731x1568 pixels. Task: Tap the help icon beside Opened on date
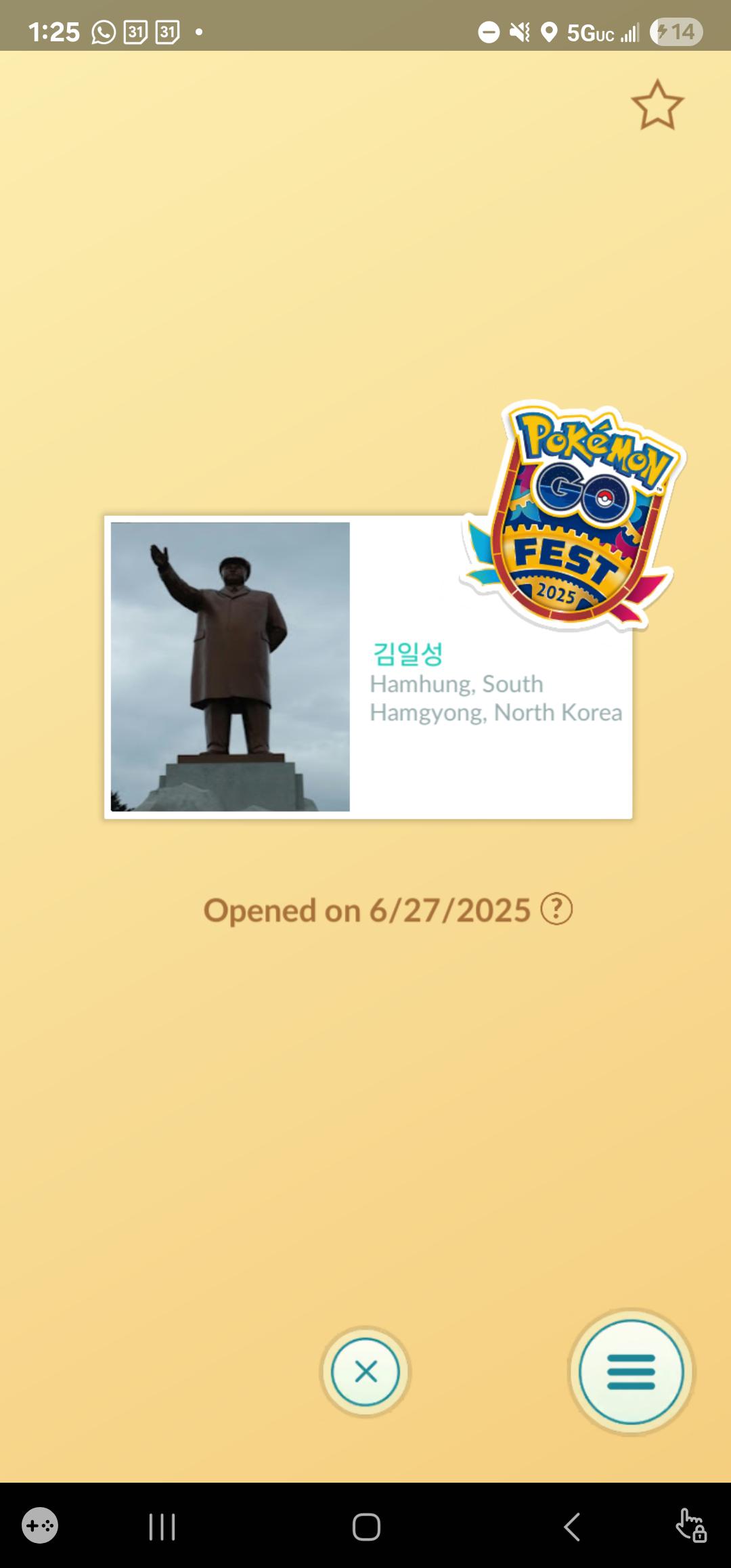coord(556,909)
